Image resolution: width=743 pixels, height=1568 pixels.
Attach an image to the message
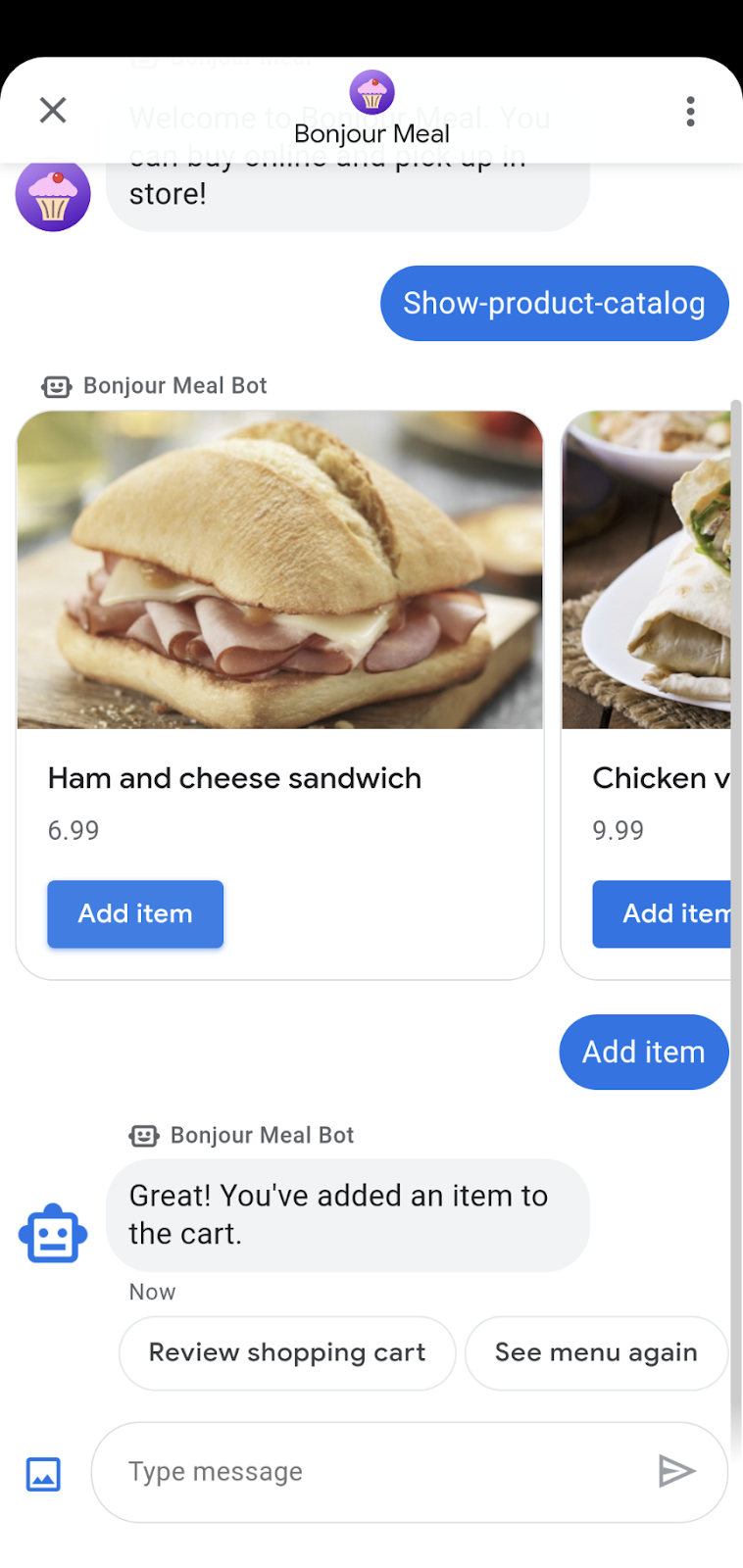43,1473
